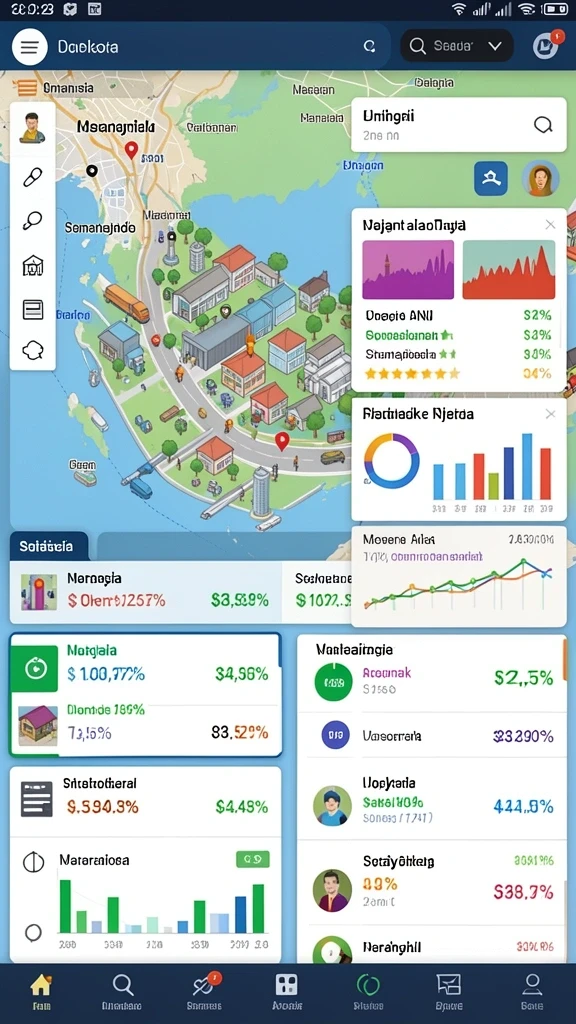Viewport: 576px width, 1024px height.
Task: Switch to the person profile tab in the bottom bar
Action: [532, 992]
